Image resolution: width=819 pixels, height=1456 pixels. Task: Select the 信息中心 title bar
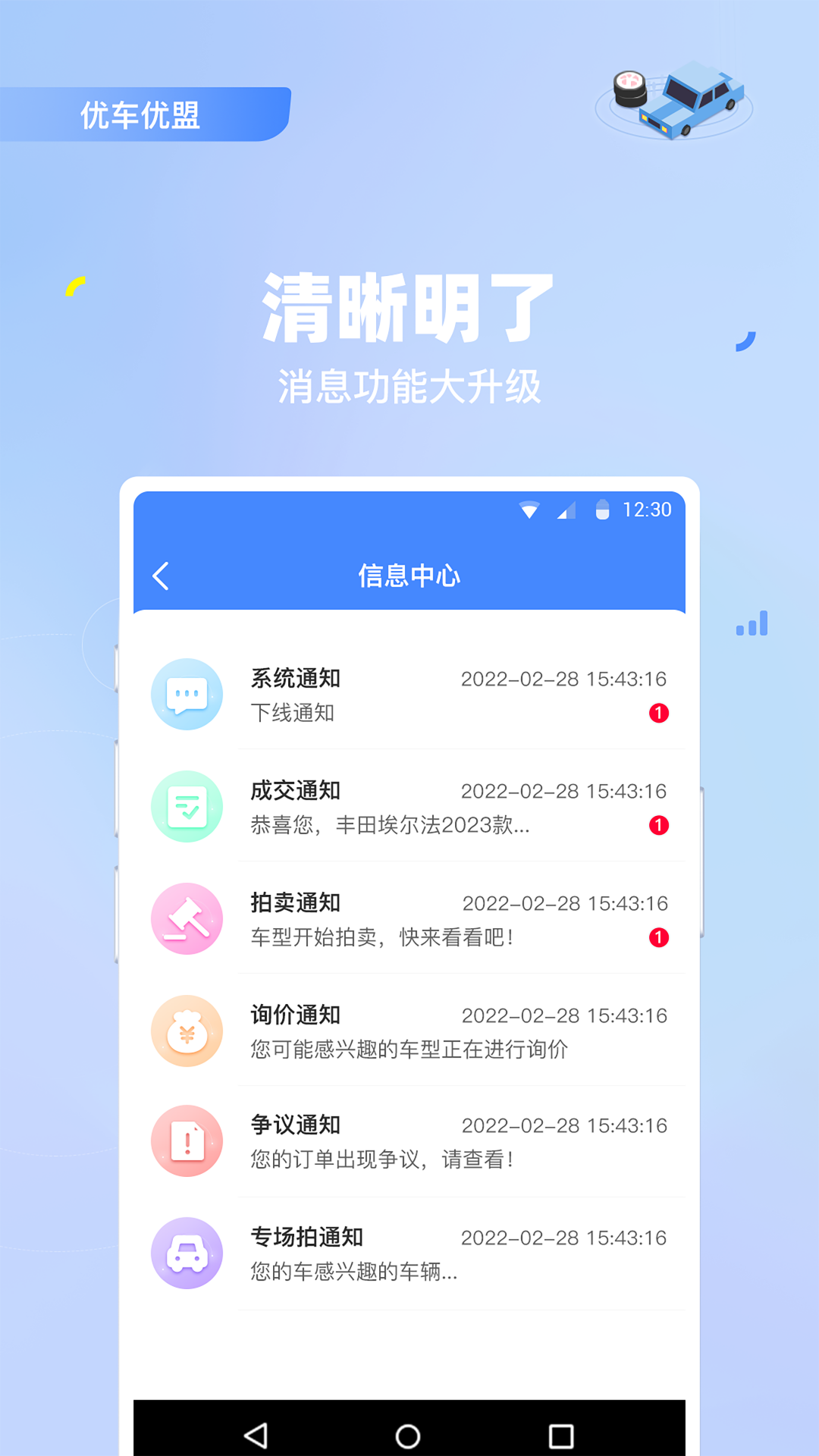click(x=409, y=575)
